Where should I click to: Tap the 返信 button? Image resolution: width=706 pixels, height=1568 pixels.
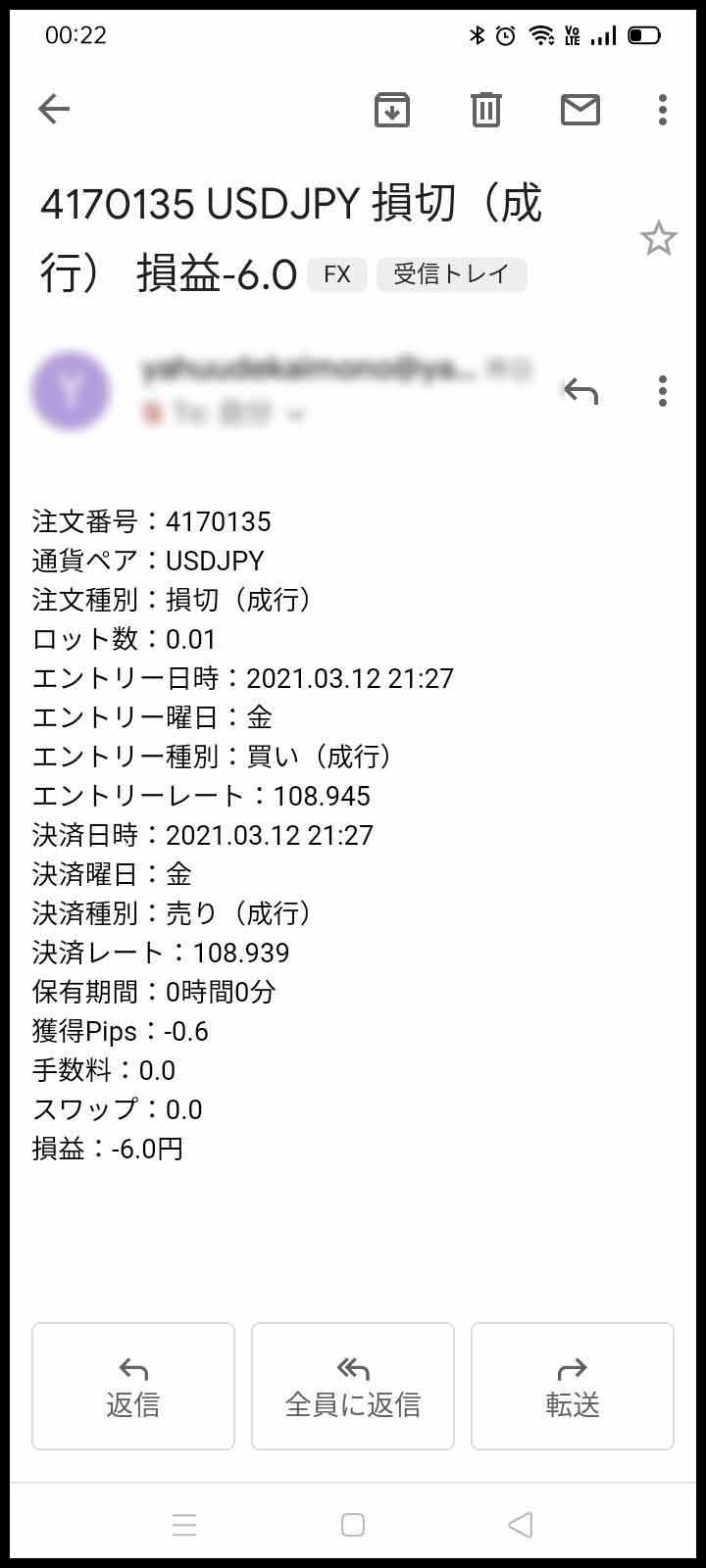pos(133,1386)
